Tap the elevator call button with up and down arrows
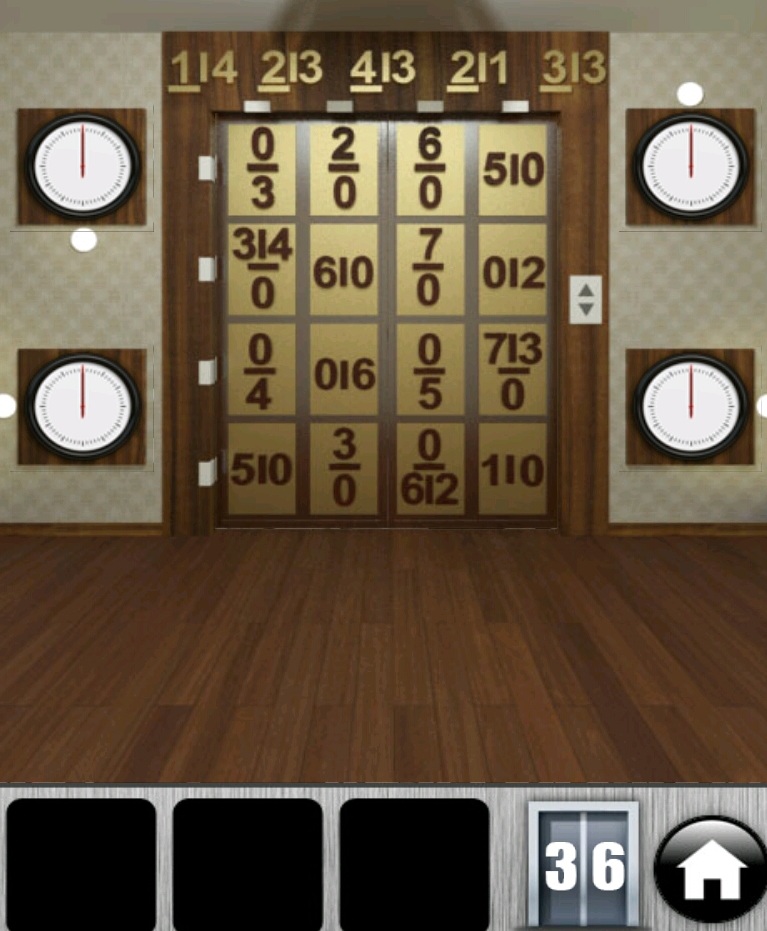The height and width of the screenshot is (931, 767). coord(585,299)
